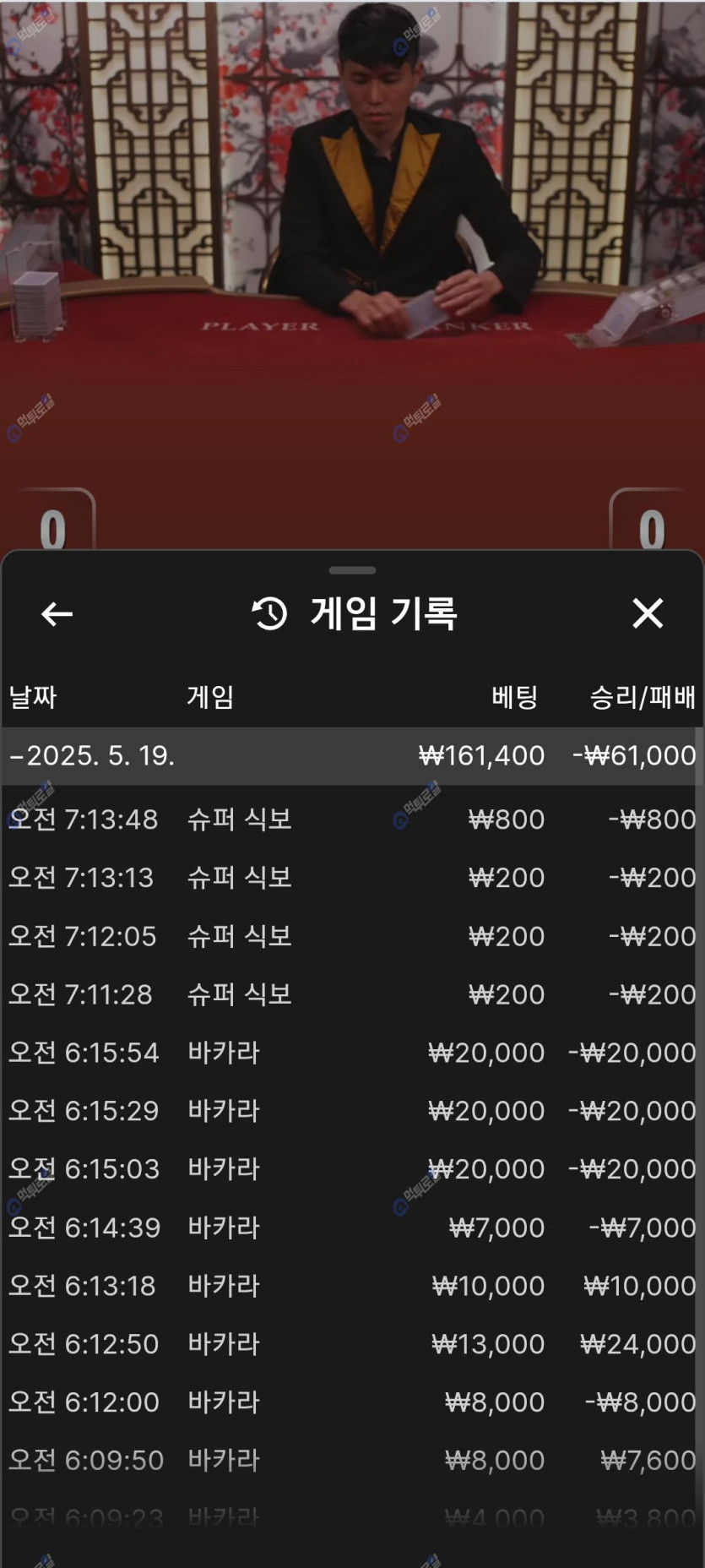Open the 6:15:29 baccarat round
The width and height of the screenshot is (705, 1568).
[351, 1110]
